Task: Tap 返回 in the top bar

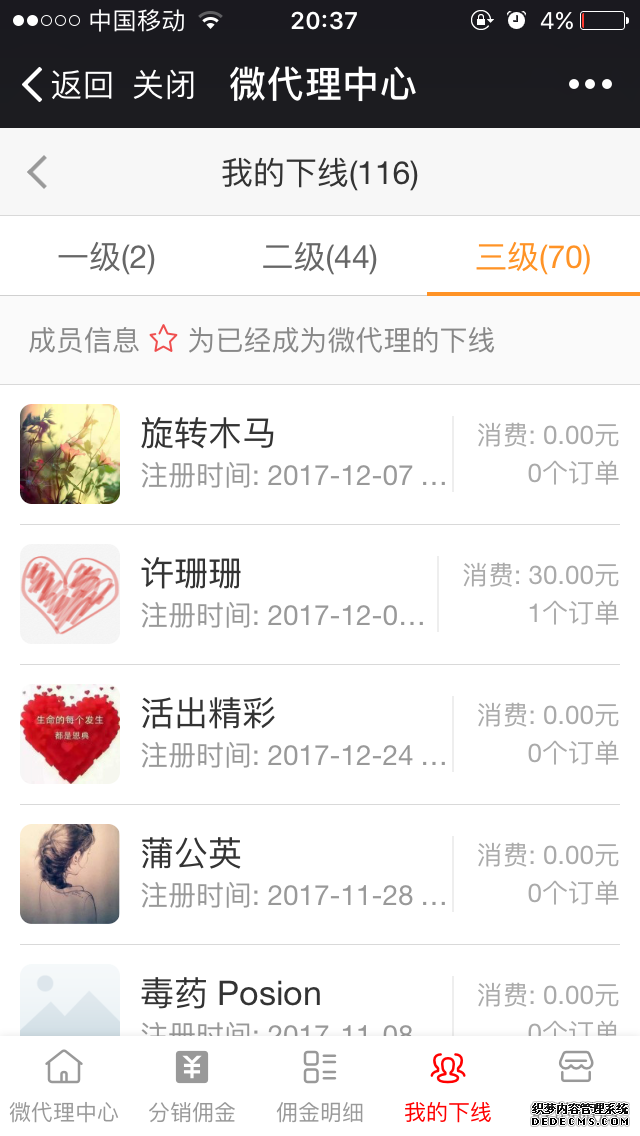Action: pos(68,85)
